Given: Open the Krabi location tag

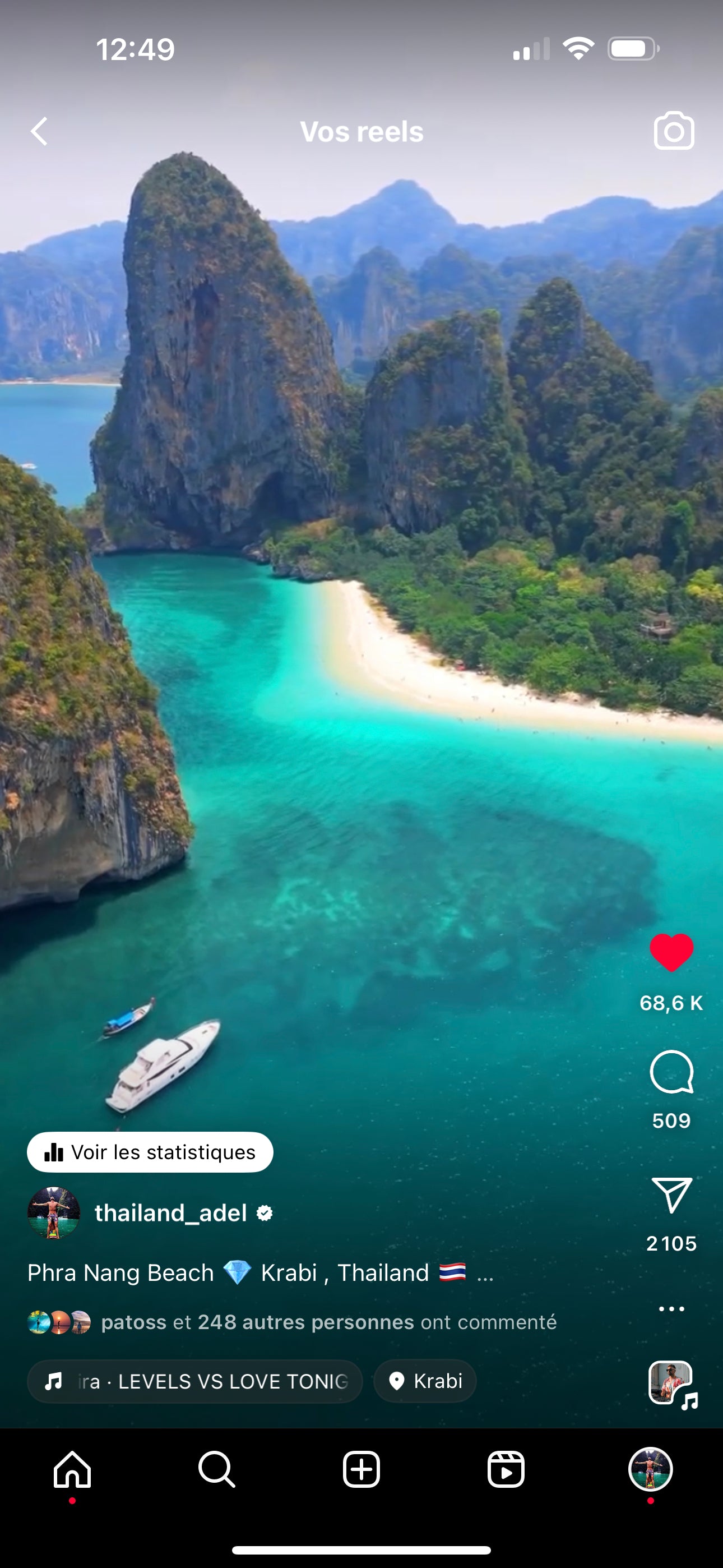Looking at the screenshot, I should click(x=425, y=1381).
